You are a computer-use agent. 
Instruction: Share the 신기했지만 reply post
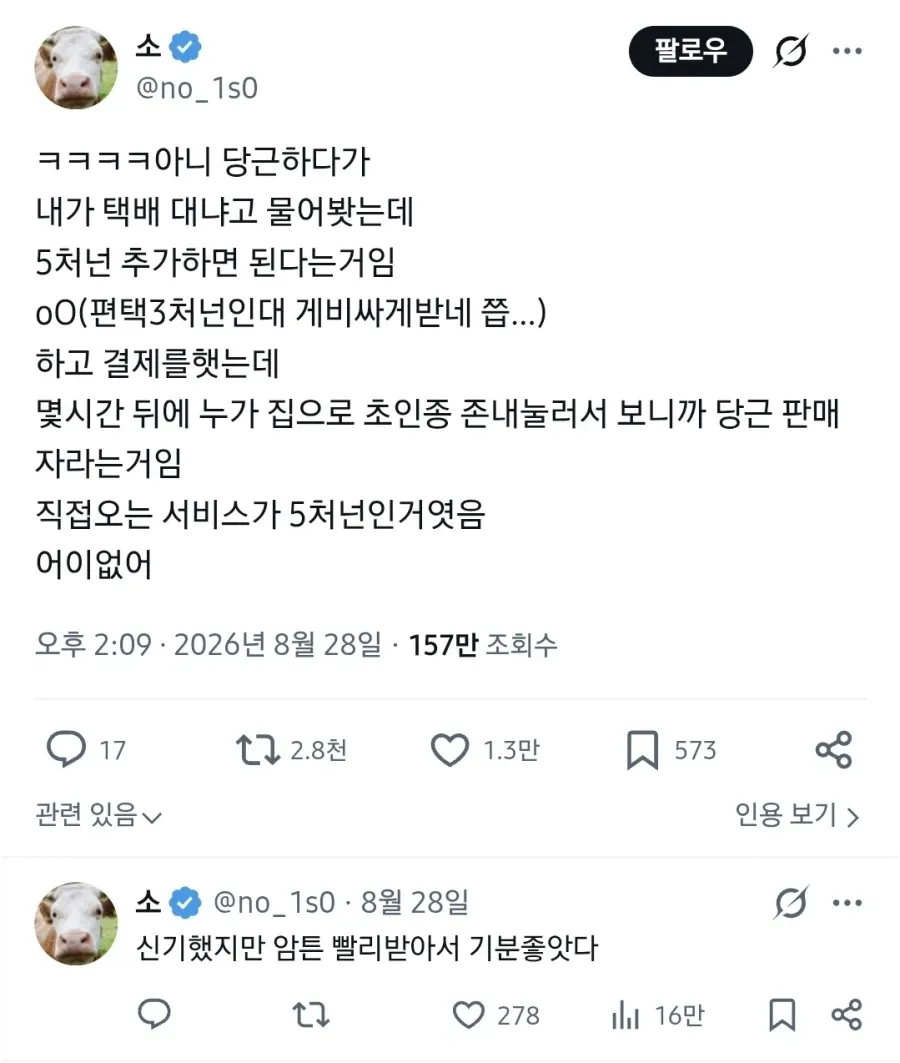tap(846, 1014)
